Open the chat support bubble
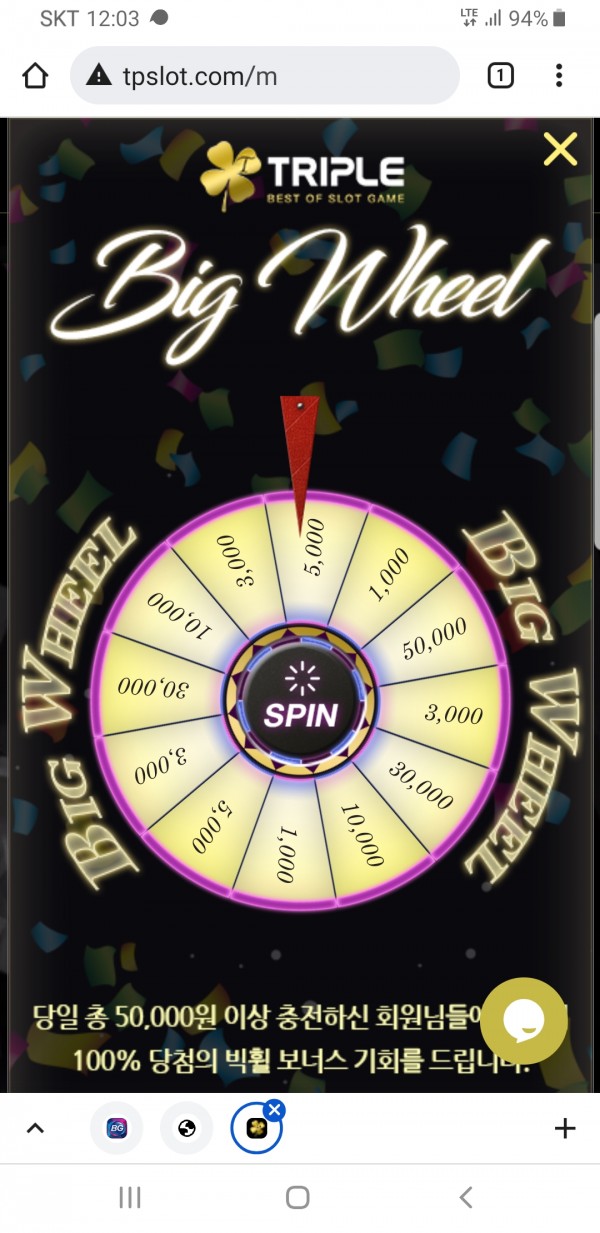The height and width of the screenshot is (1233, 600). click(x=524, y=1020)
